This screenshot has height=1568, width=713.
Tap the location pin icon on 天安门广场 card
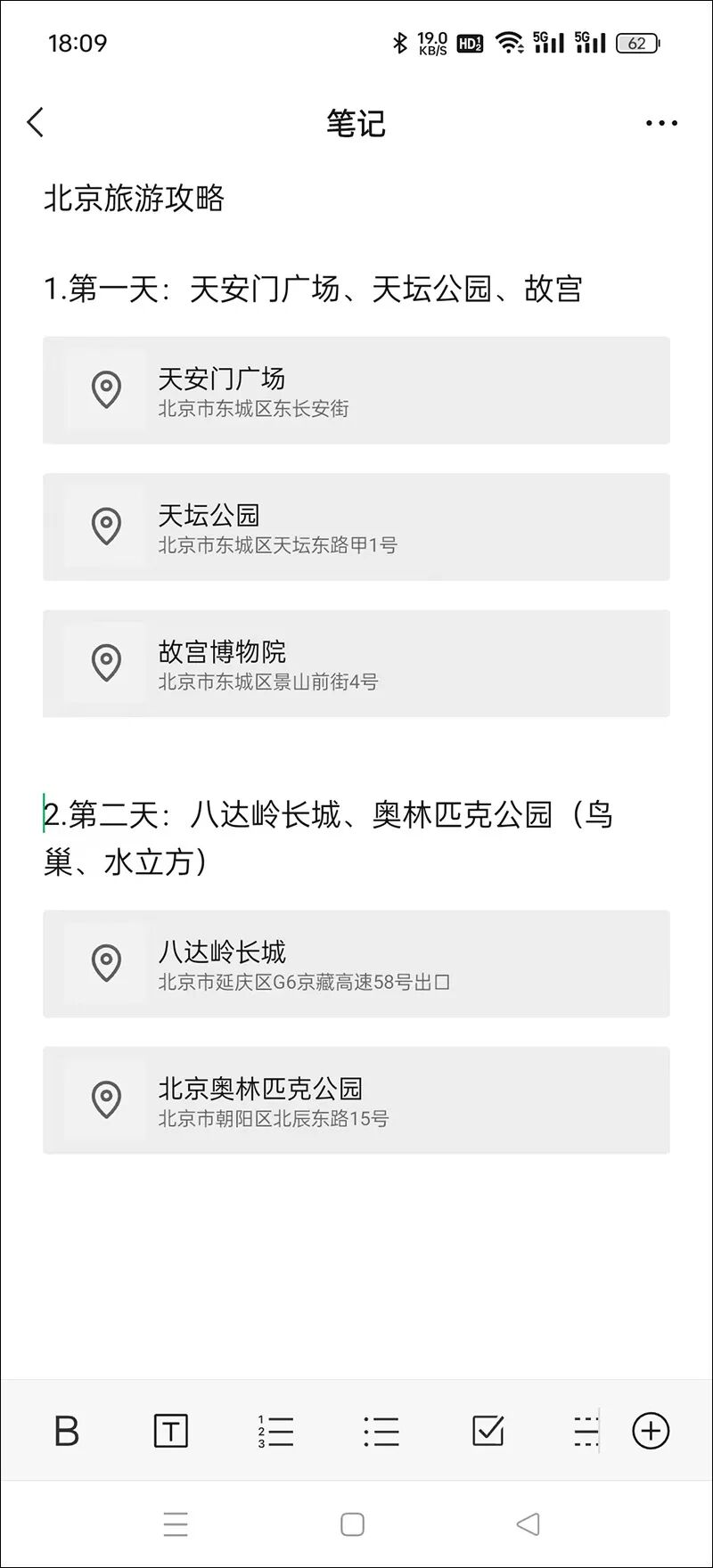click(105, 389)
